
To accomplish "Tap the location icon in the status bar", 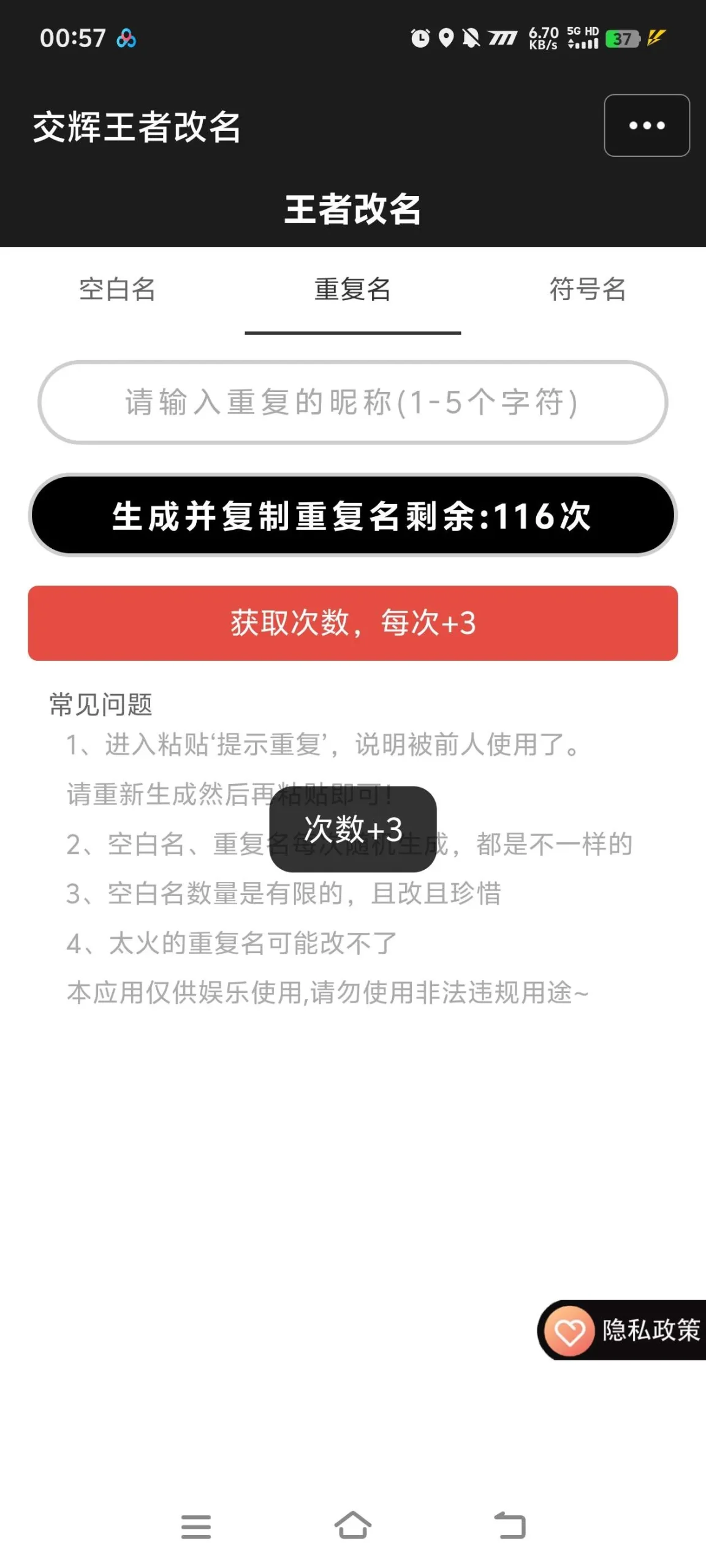I will tap(446, 38).
